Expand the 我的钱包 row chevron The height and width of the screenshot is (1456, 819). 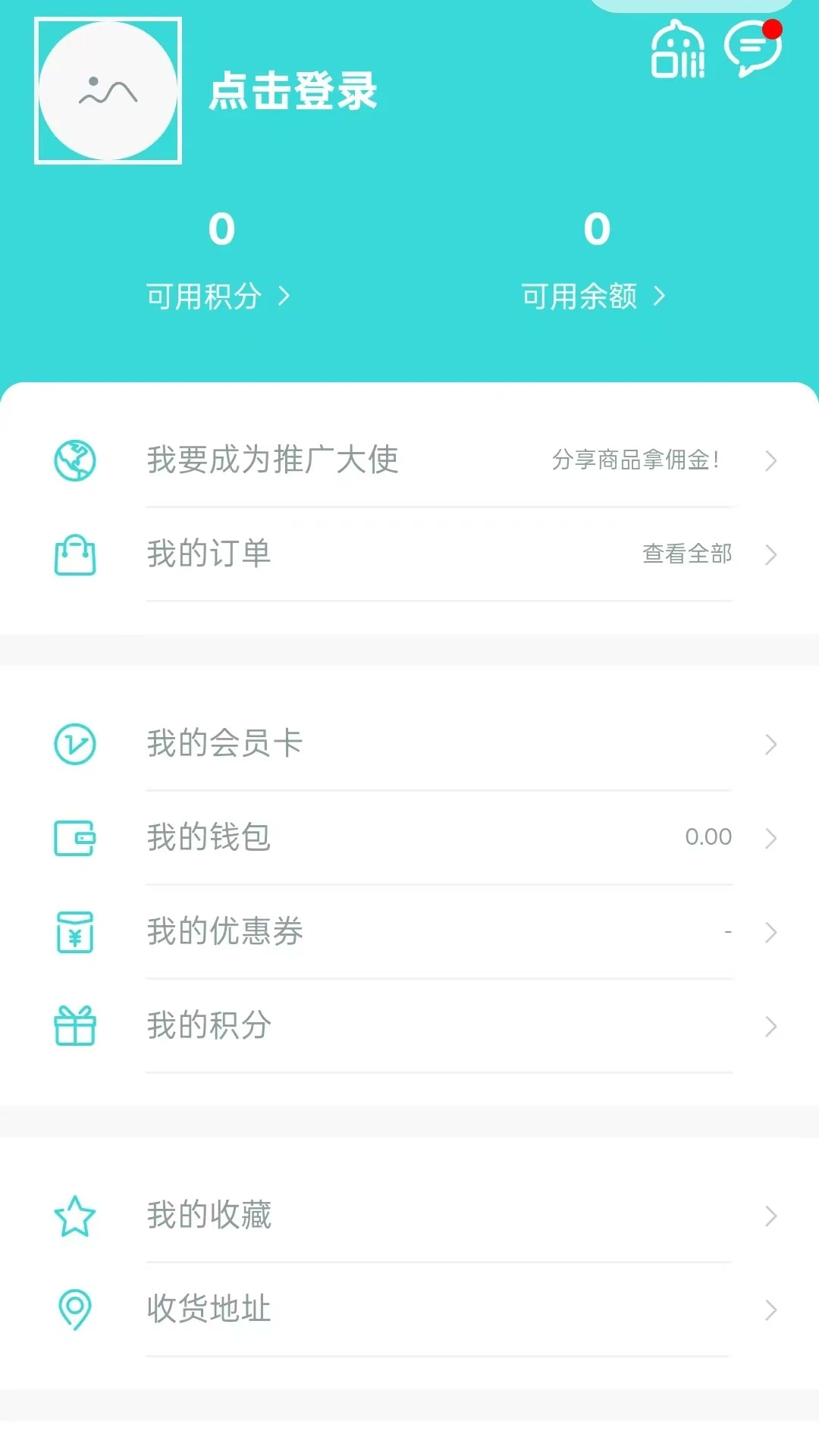[771, 839]
